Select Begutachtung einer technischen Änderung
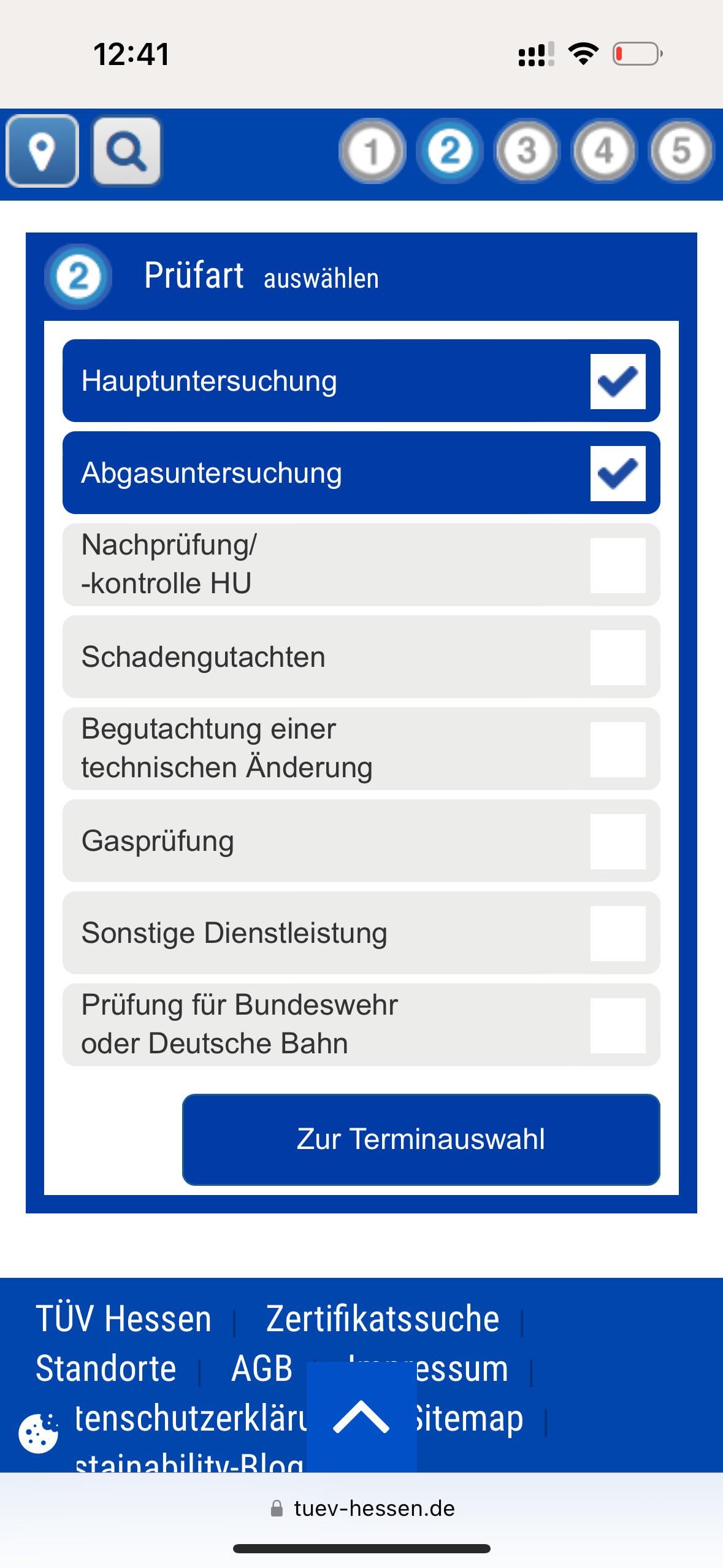The image size is (723, 1568). [361, 748]
